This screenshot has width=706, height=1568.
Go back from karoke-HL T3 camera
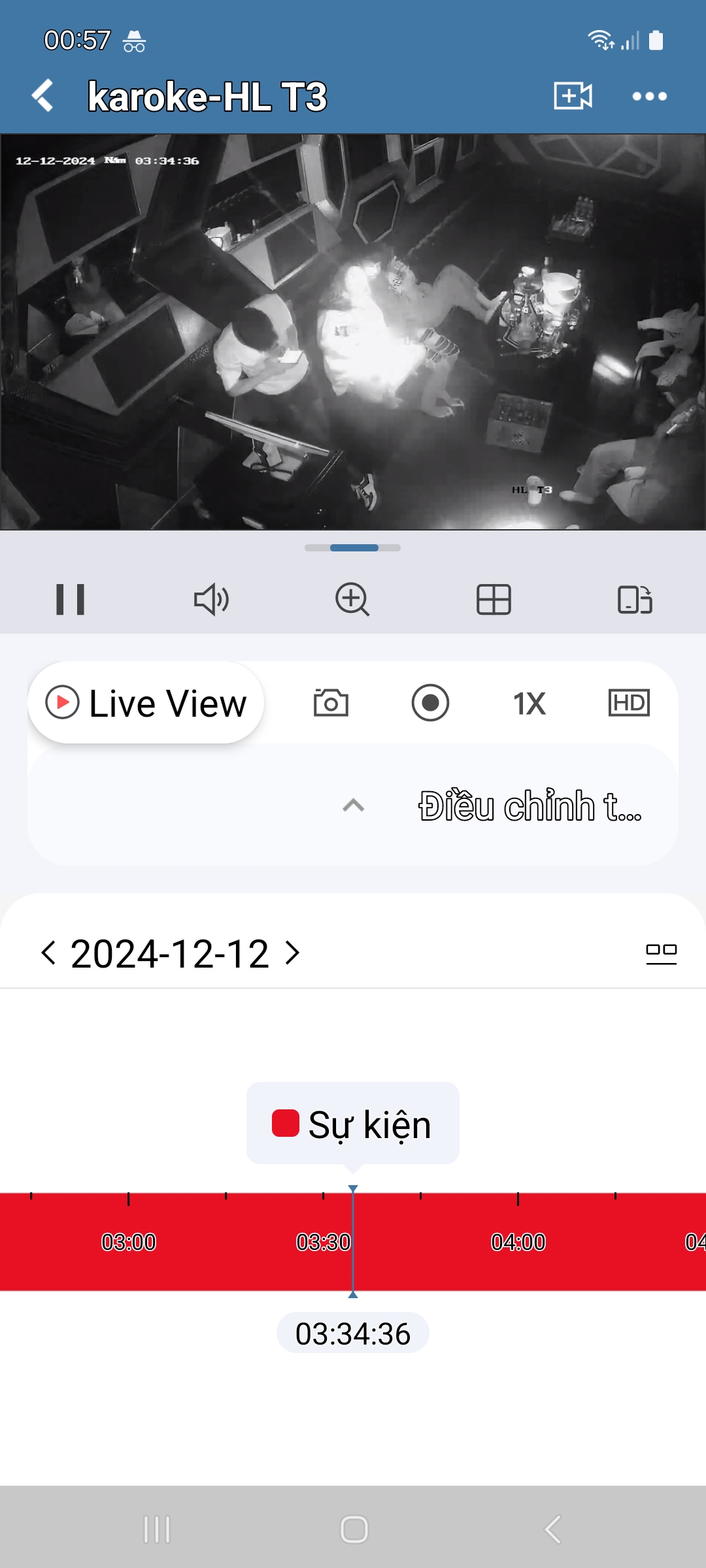tap(43, 96)
